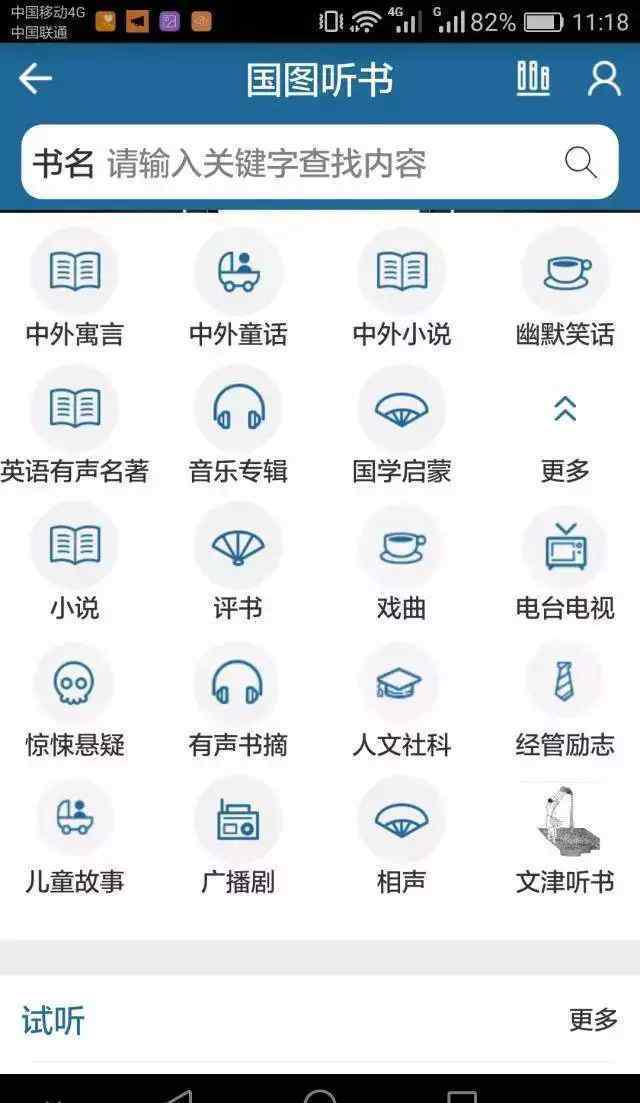Browse the 音乐专辑 category
The width and height of the screenshot is (640, 1103).
click(238, 426)
